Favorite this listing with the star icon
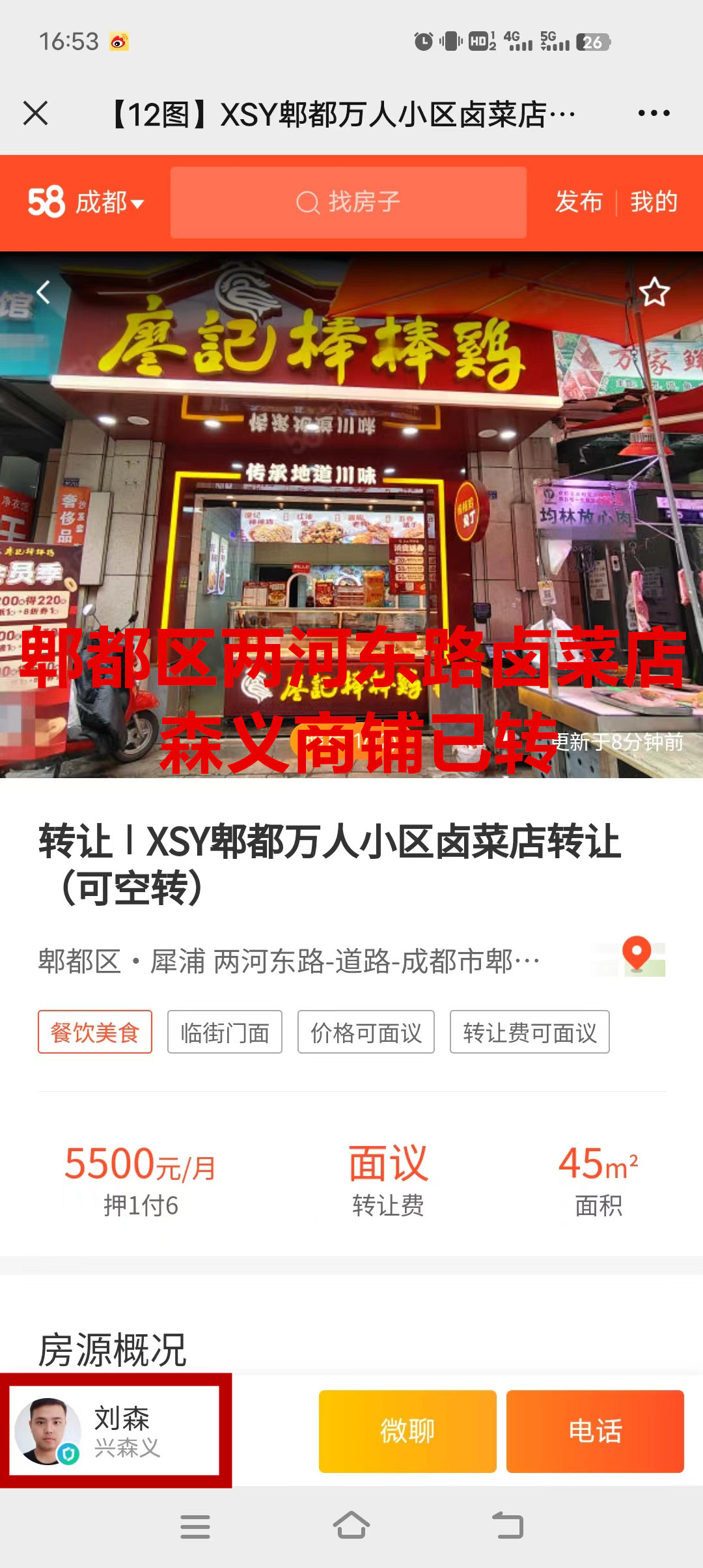Image resolution: width=703 pixels, height=1568 pixels. [654, 292]
